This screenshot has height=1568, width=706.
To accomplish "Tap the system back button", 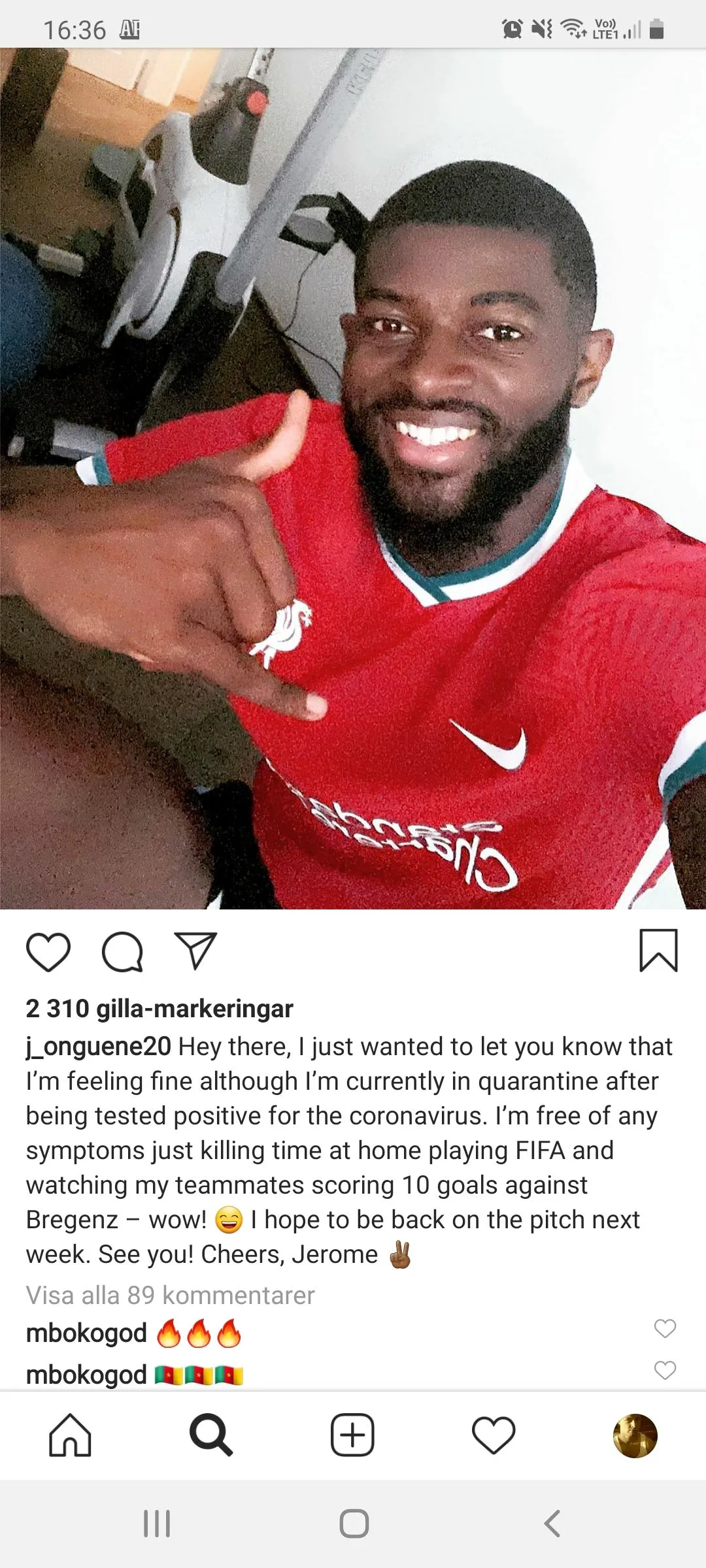I will click(552, 1524).
